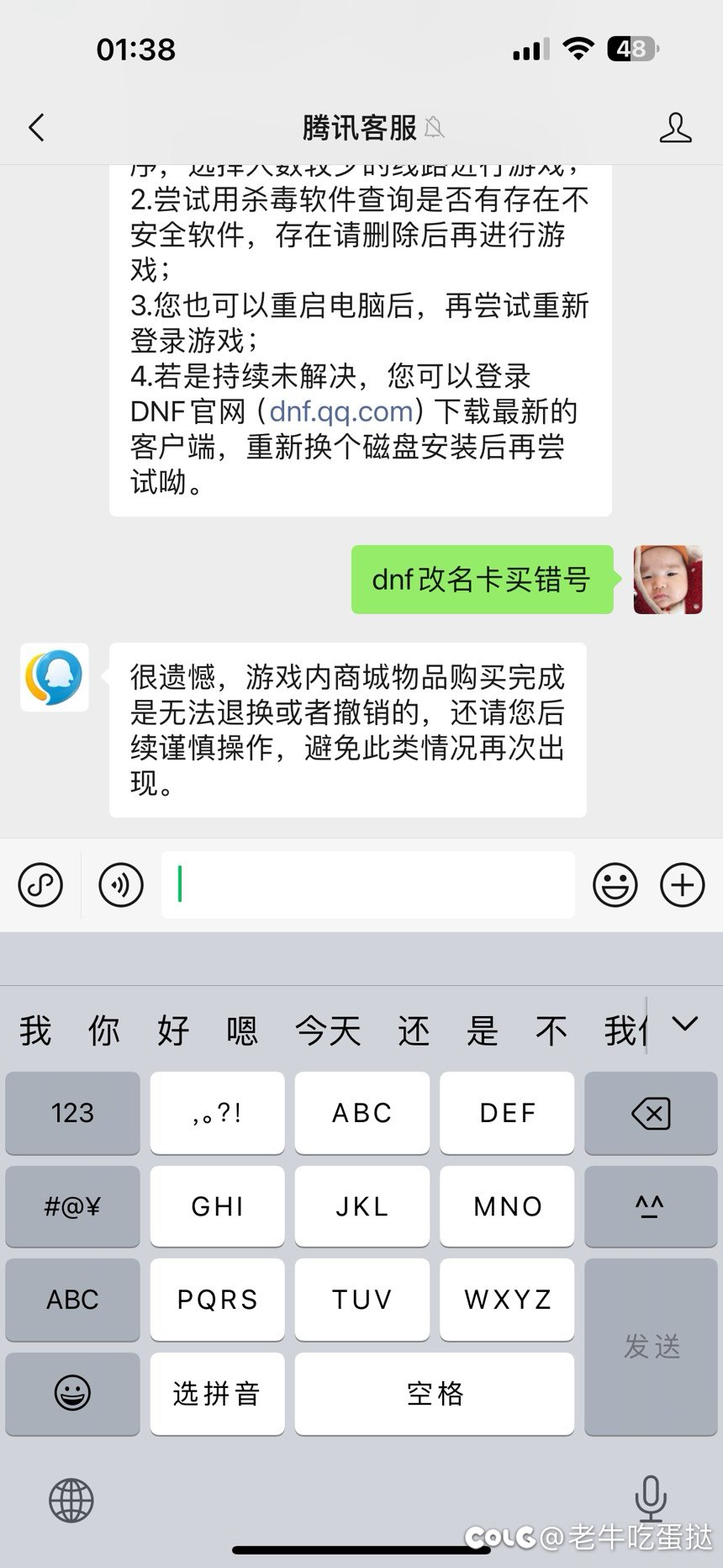
Task: Open the service menu icon beside voice
Action: [40, 884]
